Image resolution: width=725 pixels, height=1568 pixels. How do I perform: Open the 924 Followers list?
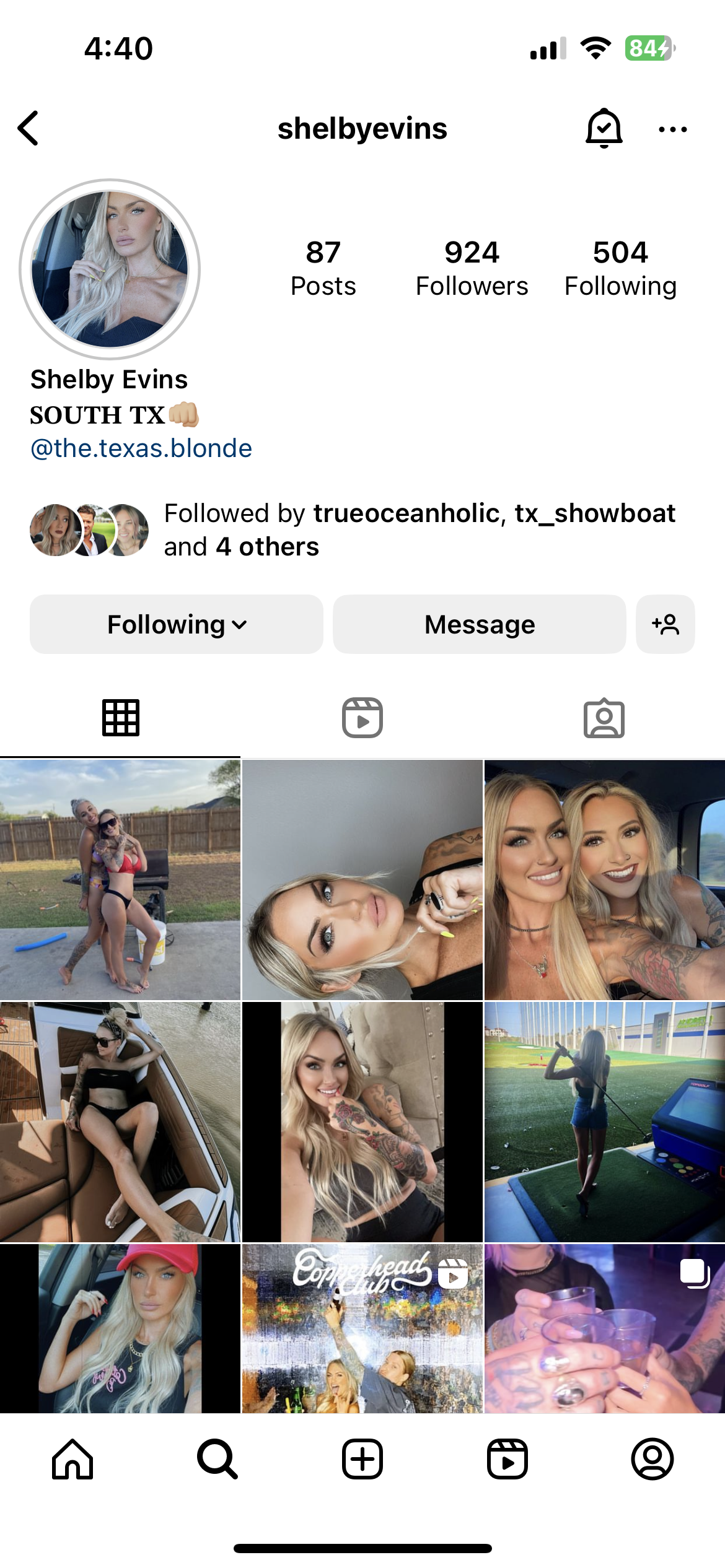pyautogui.click(x=472, y=269)
